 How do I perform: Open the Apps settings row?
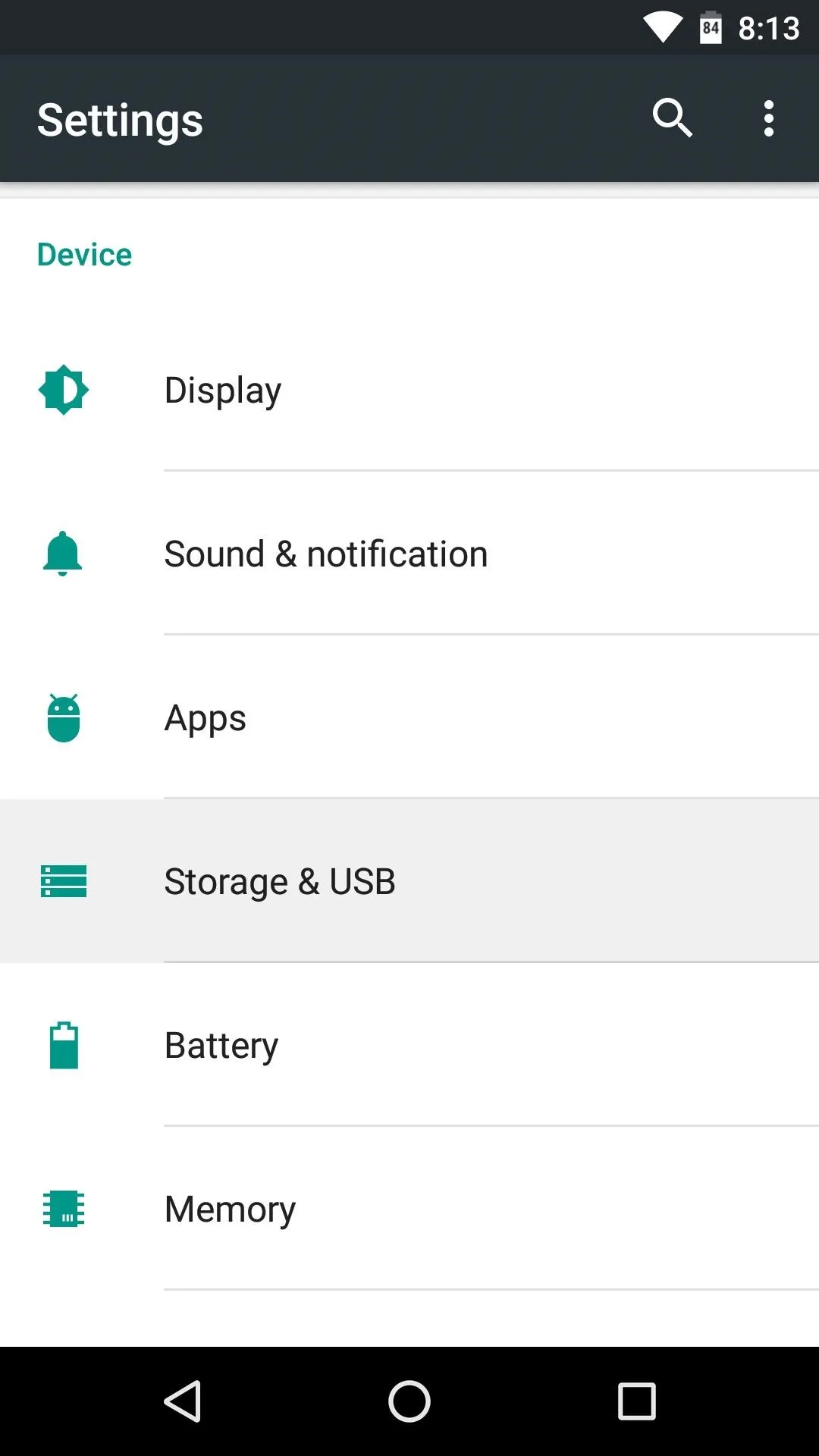(x=409, y=717)
